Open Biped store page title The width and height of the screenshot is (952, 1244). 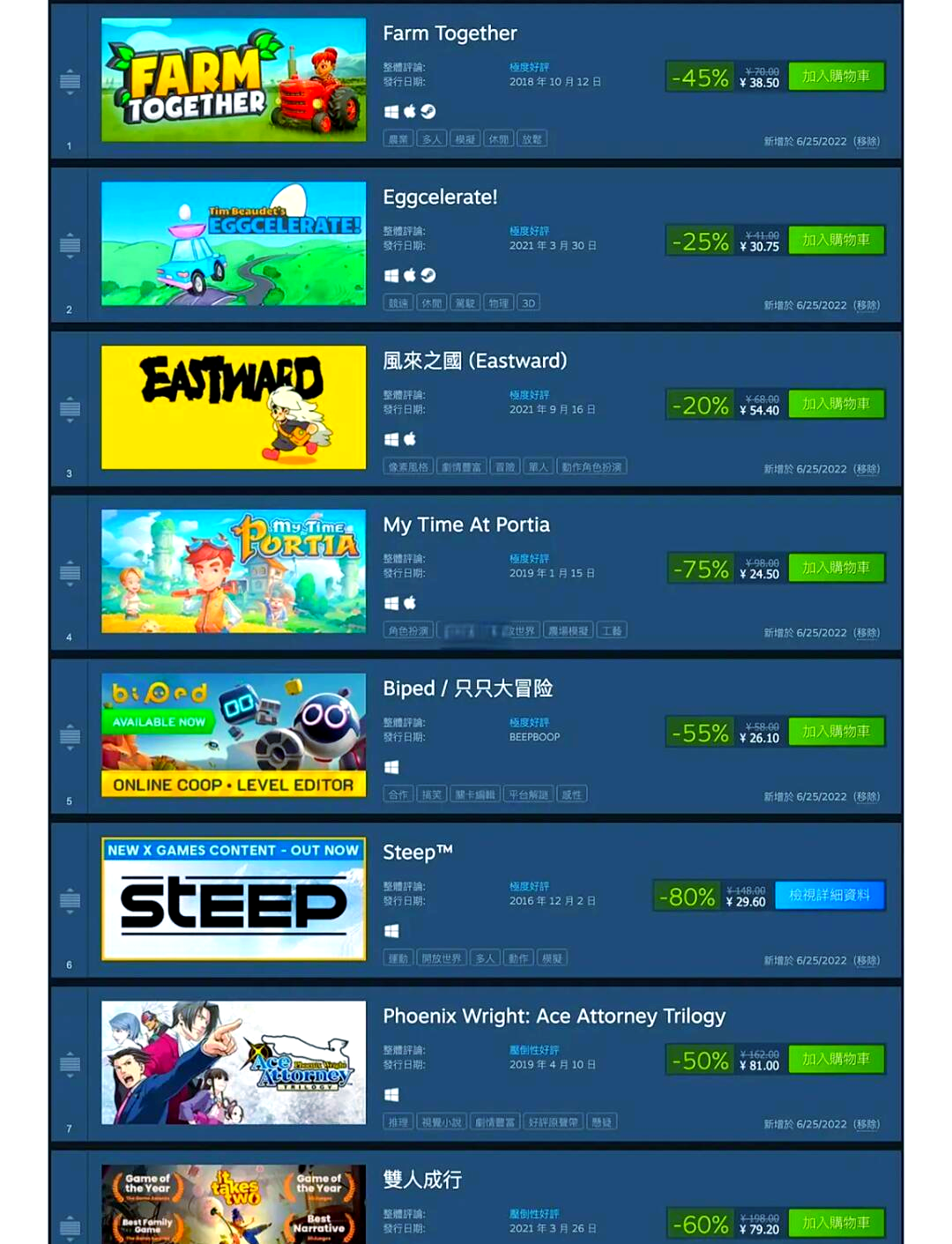(467, 689)
